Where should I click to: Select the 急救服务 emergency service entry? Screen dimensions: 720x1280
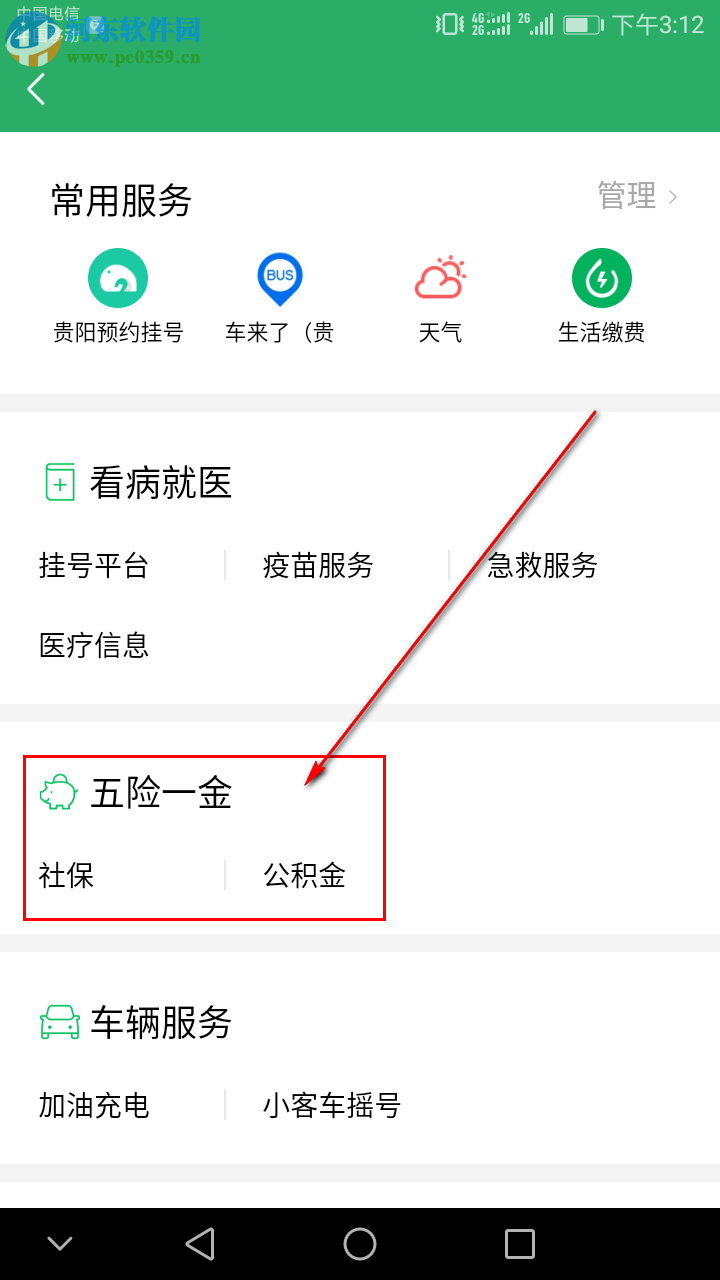tap(541, 566)
